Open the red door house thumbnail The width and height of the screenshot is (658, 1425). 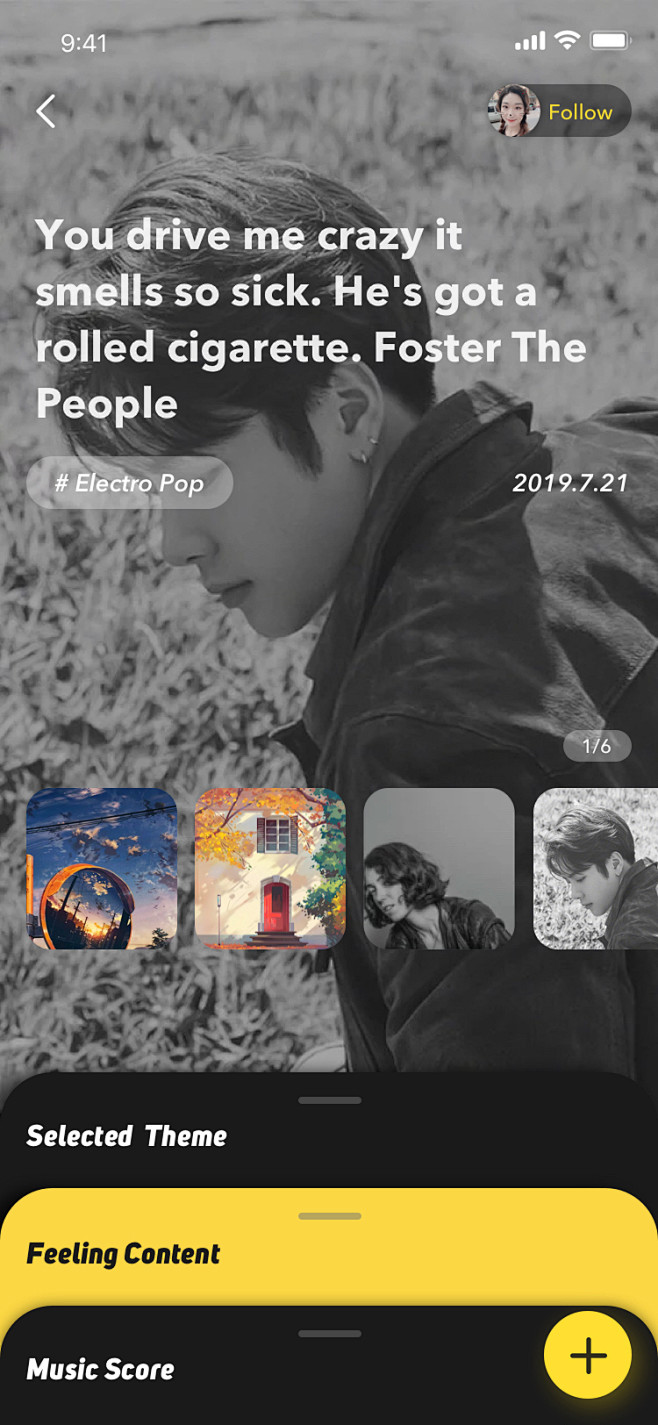tap(270, 868)
